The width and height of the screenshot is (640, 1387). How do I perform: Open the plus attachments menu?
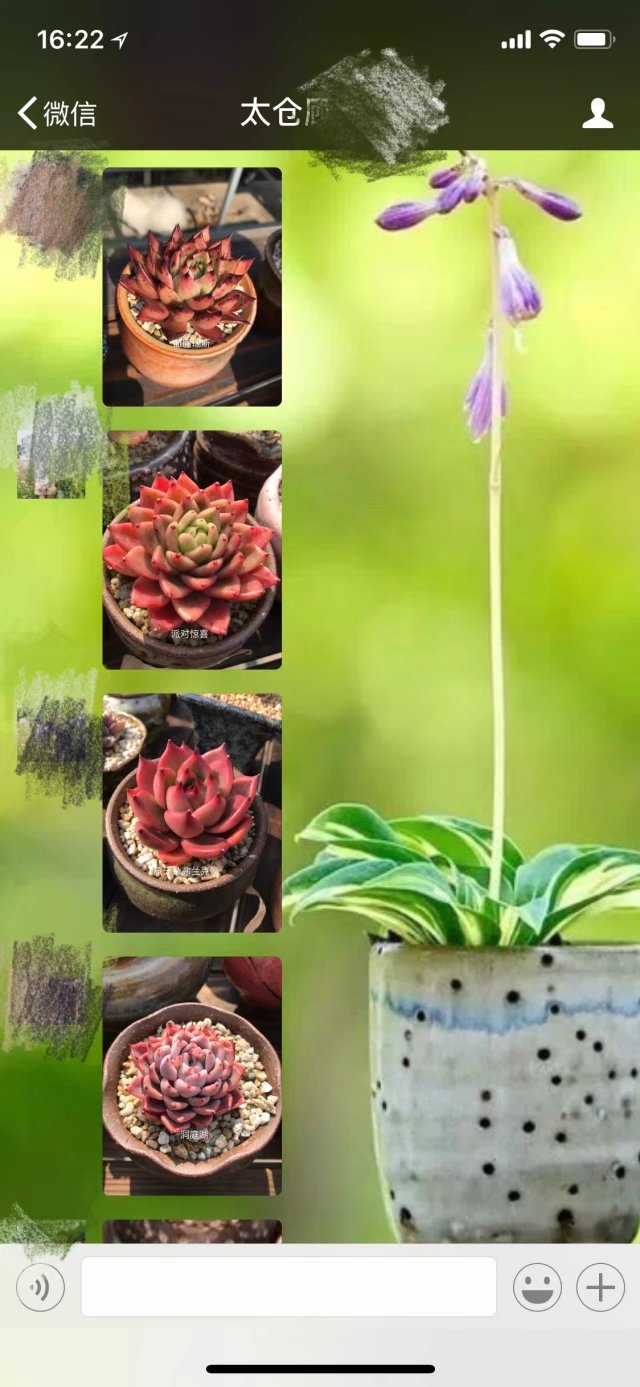(x=600, y=1287)
